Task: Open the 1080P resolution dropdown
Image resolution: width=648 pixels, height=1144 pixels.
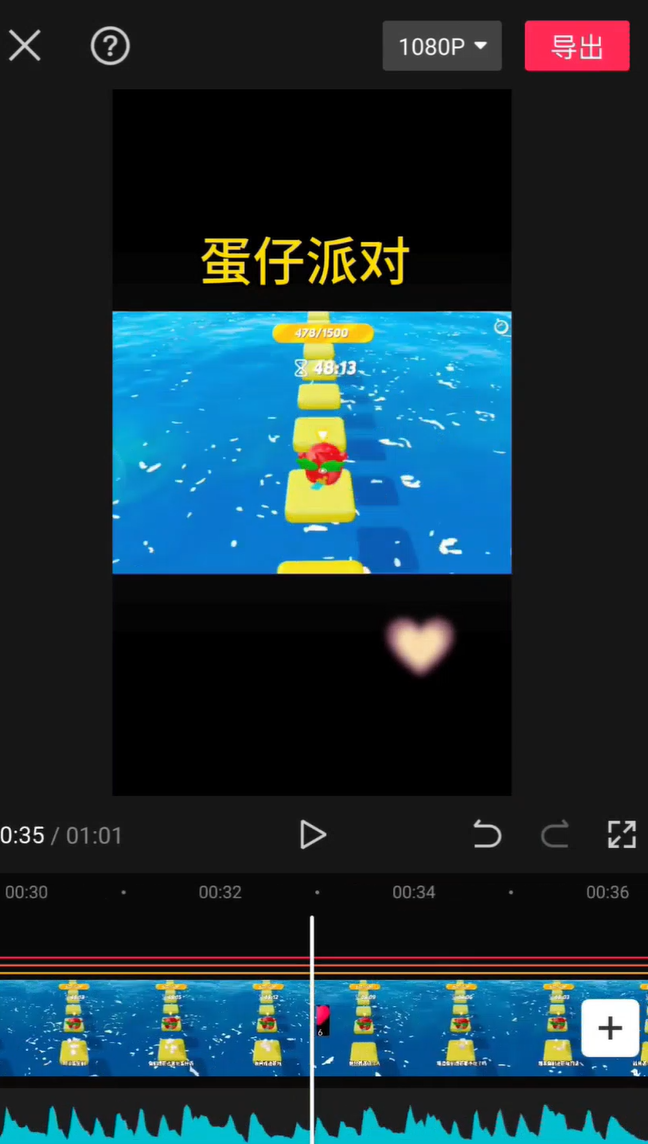Action: 442,46
